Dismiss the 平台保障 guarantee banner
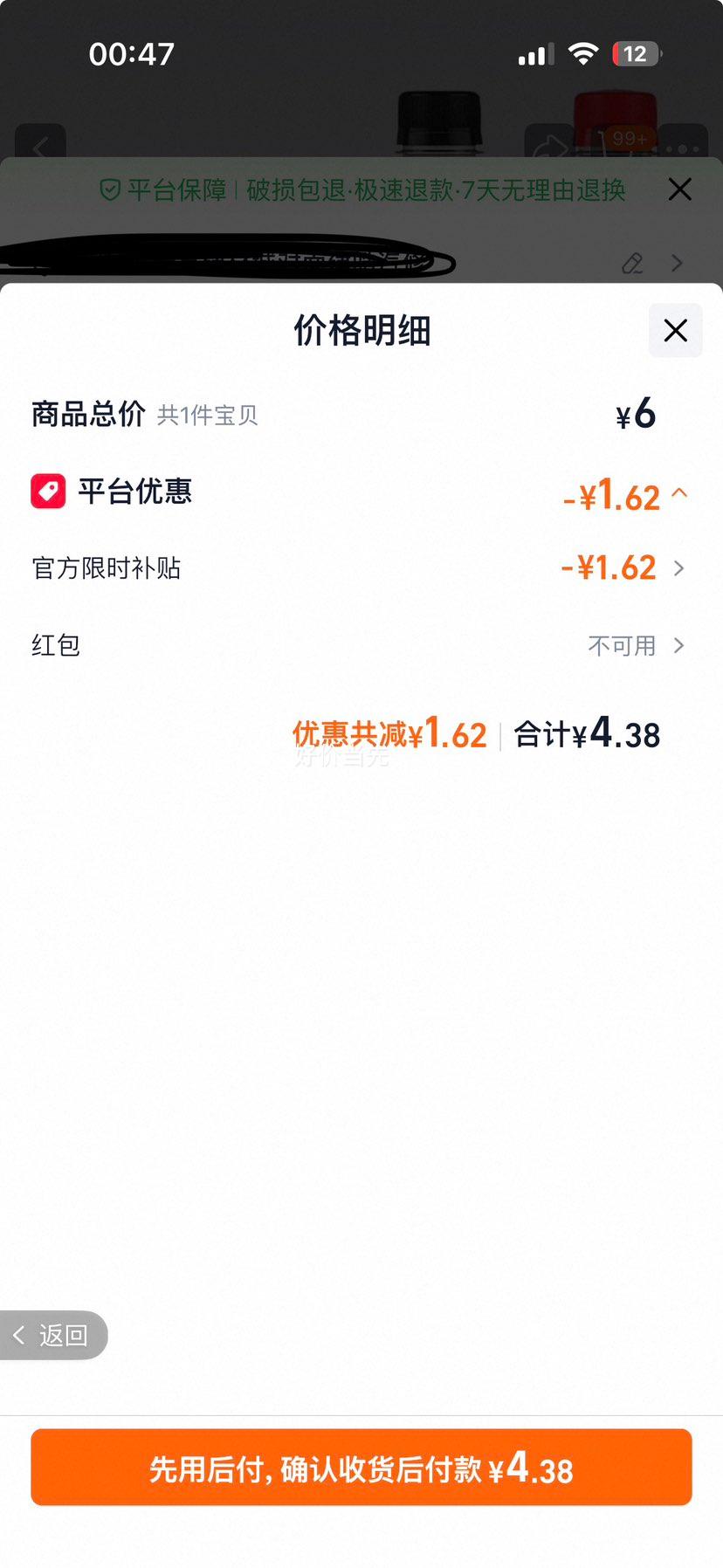This screenshot has width=723, height=1568. tap(679, 189)
